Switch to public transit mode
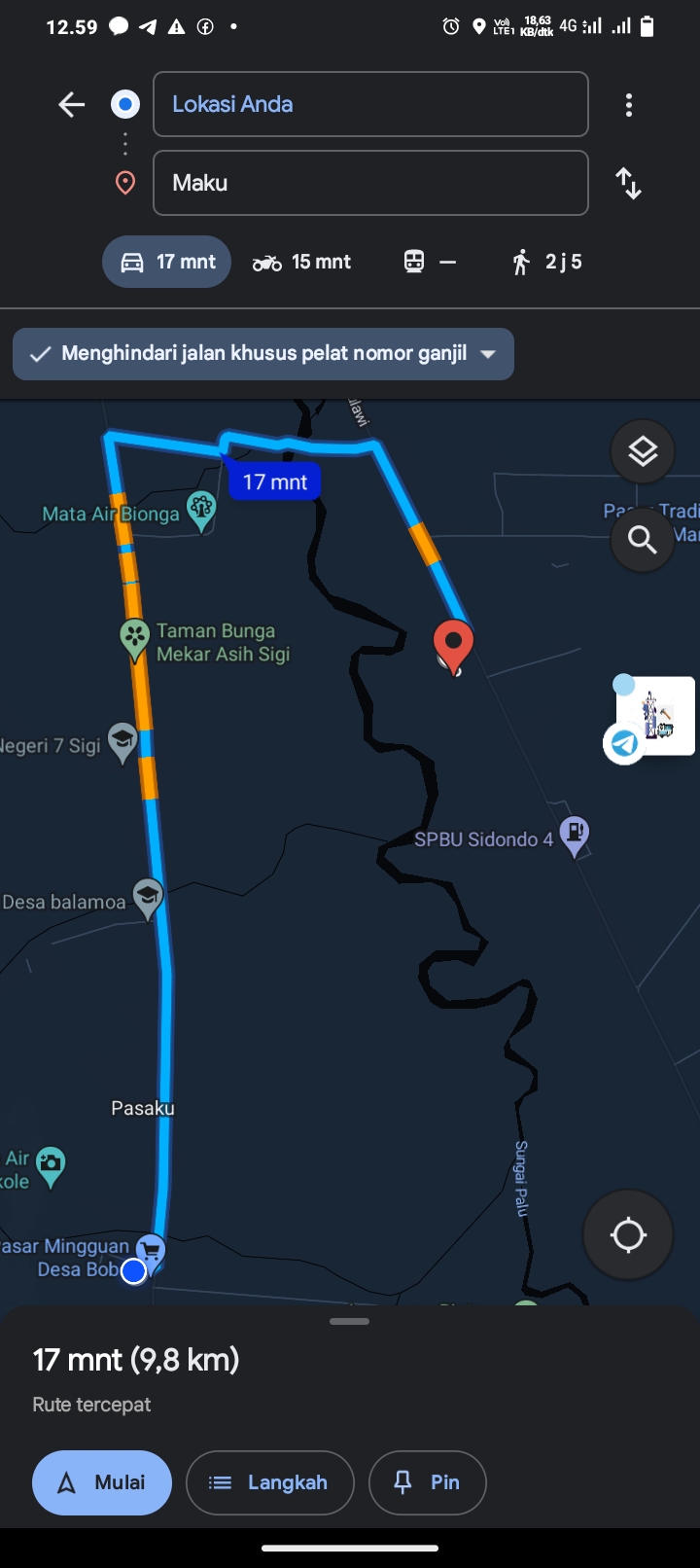The height and width of the screenshot is (1568, 700). (430, 262)
